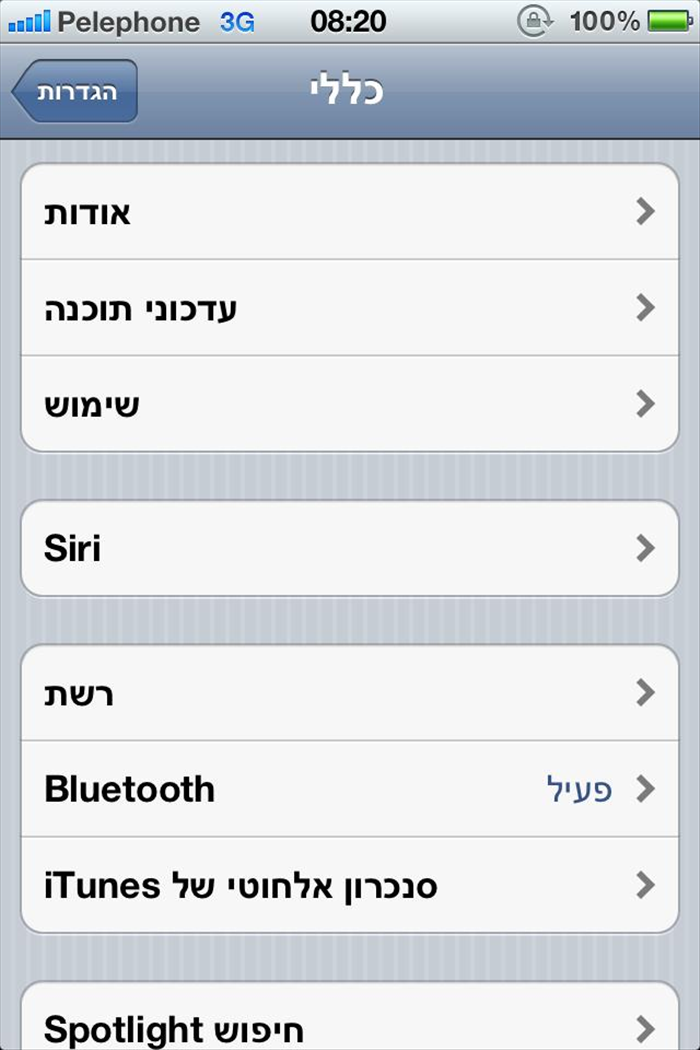Viewport: 700px width, 1050px height.
Task: Open Bluetooth settings
Action: click(x=350, y=789)
